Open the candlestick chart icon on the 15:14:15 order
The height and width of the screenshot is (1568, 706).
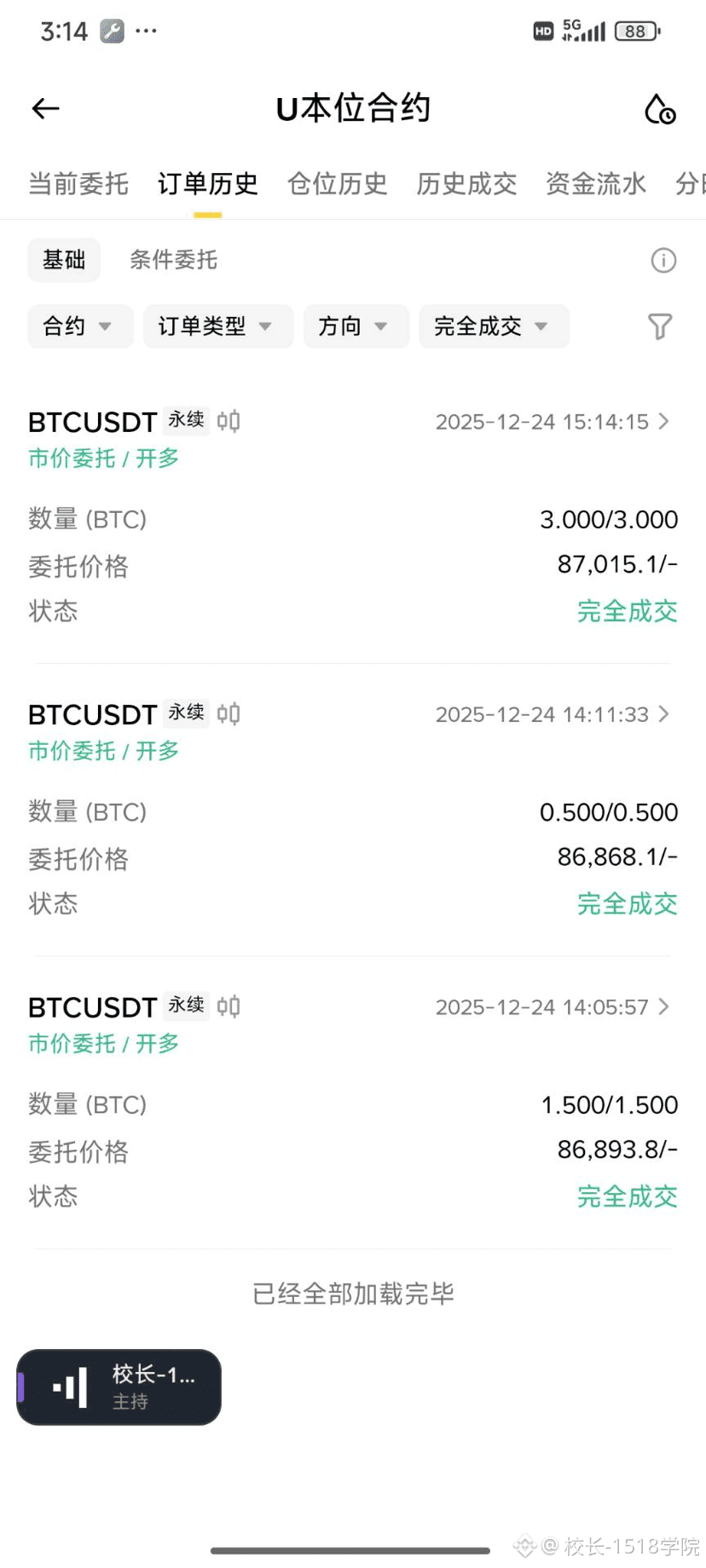228,422
